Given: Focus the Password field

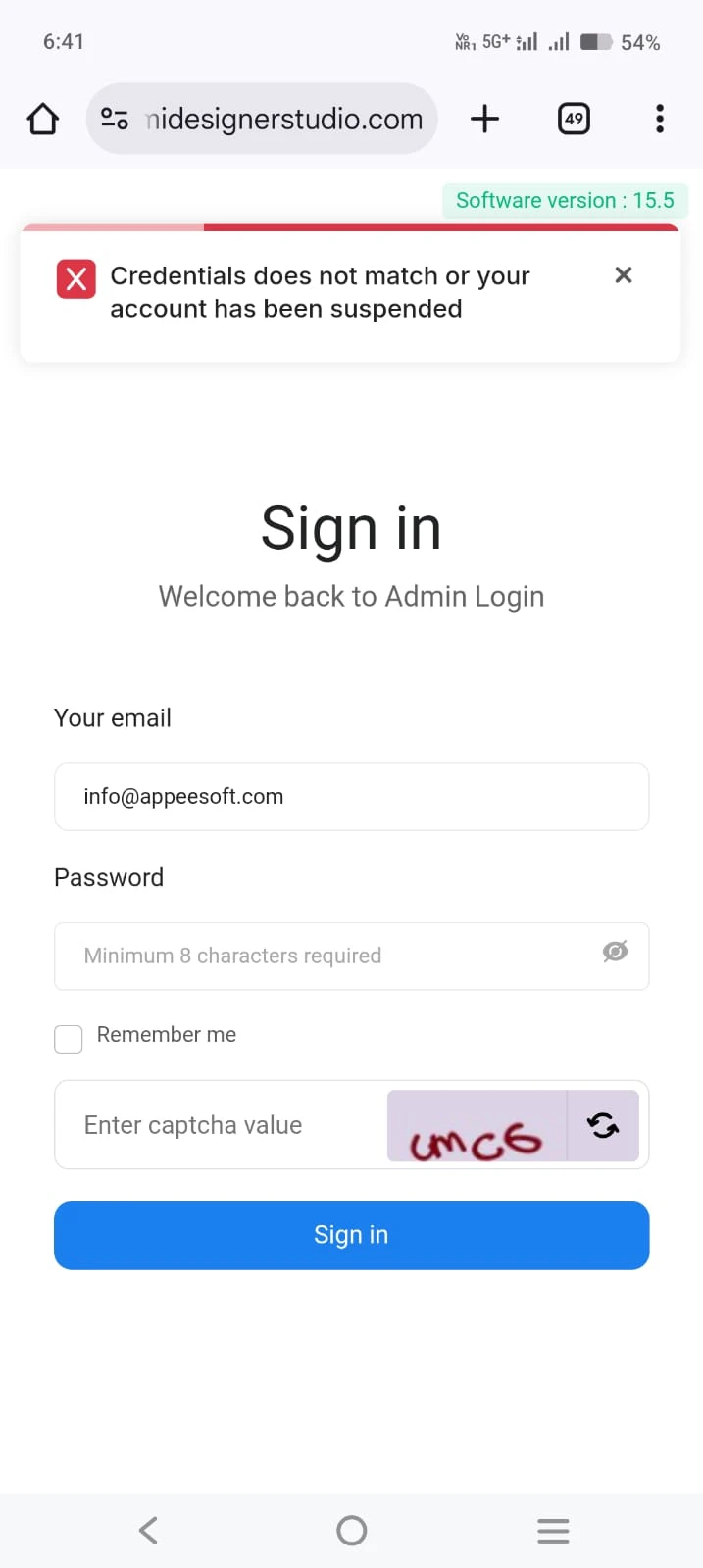Looking at the screenshot, I should 324,955.
